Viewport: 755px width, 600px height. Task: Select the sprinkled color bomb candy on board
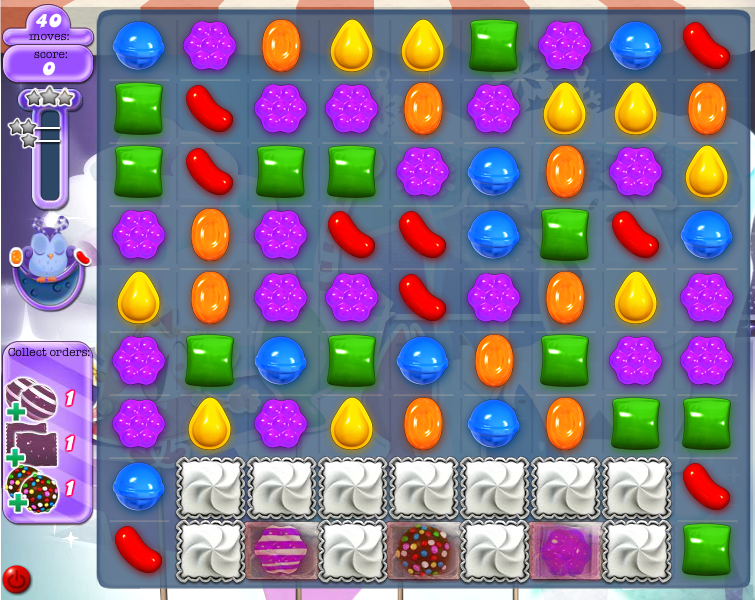click(x=423, y=550)
